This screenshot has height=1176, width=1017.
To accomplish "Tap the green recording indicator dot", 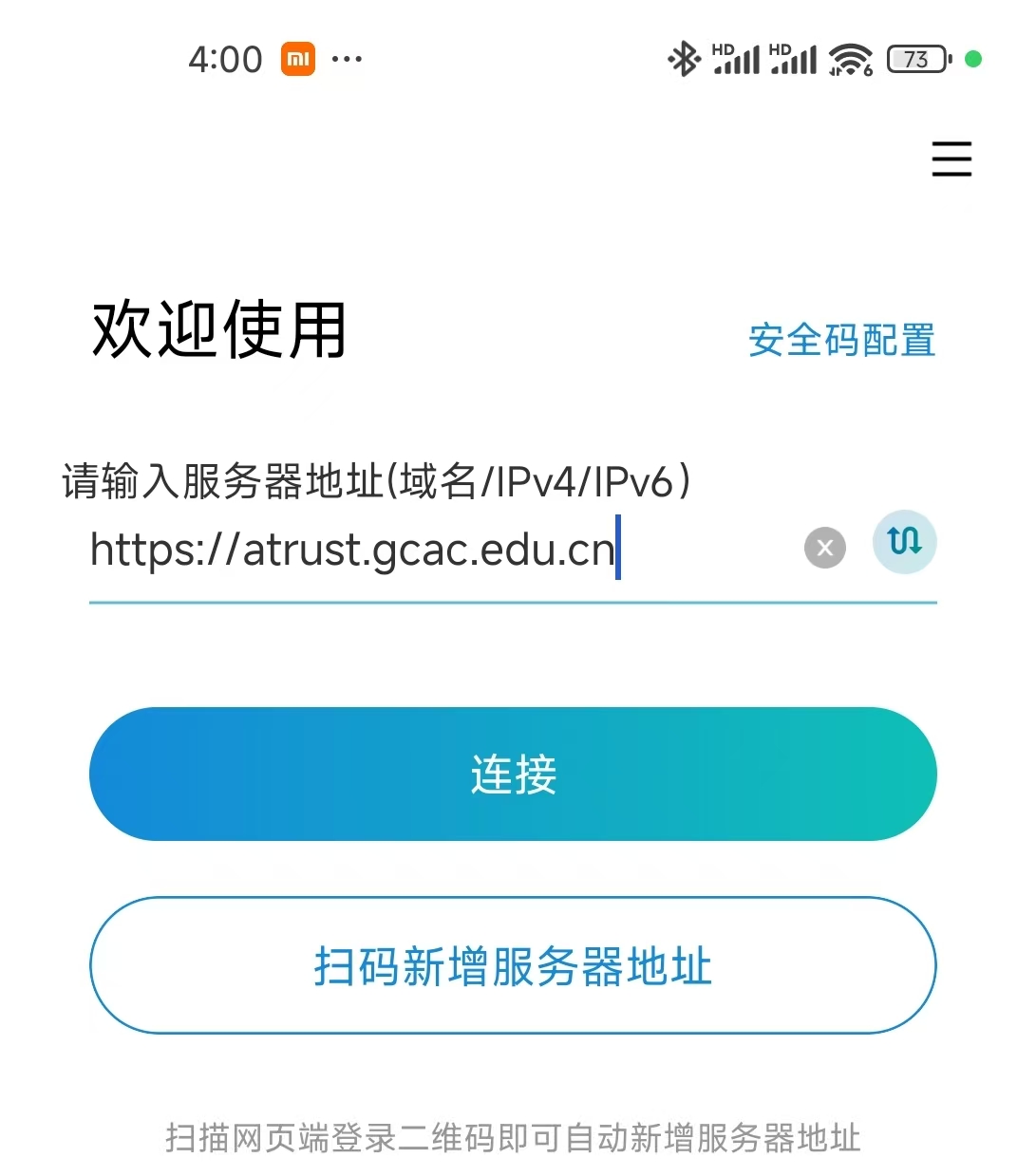I will tap(973, 59).
